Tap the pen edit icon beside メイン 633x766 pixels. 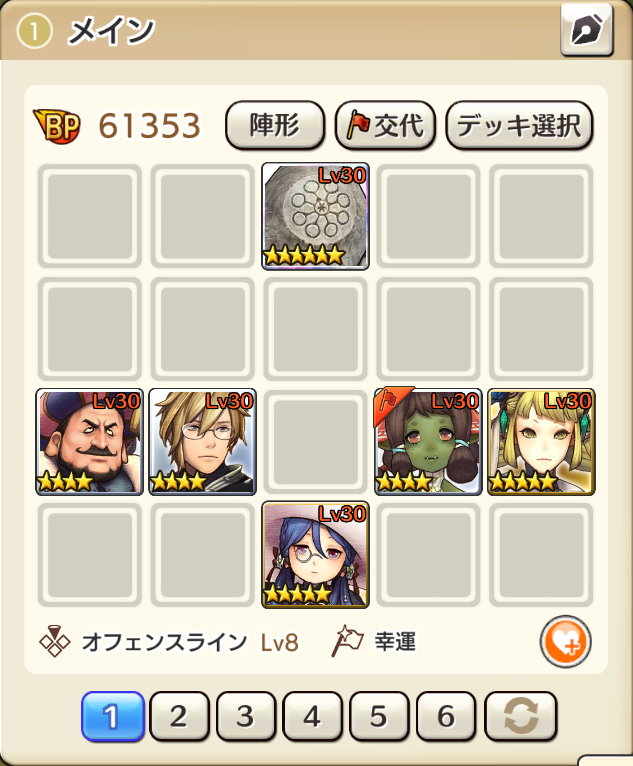pyautogui.click(x=587, y=30)
